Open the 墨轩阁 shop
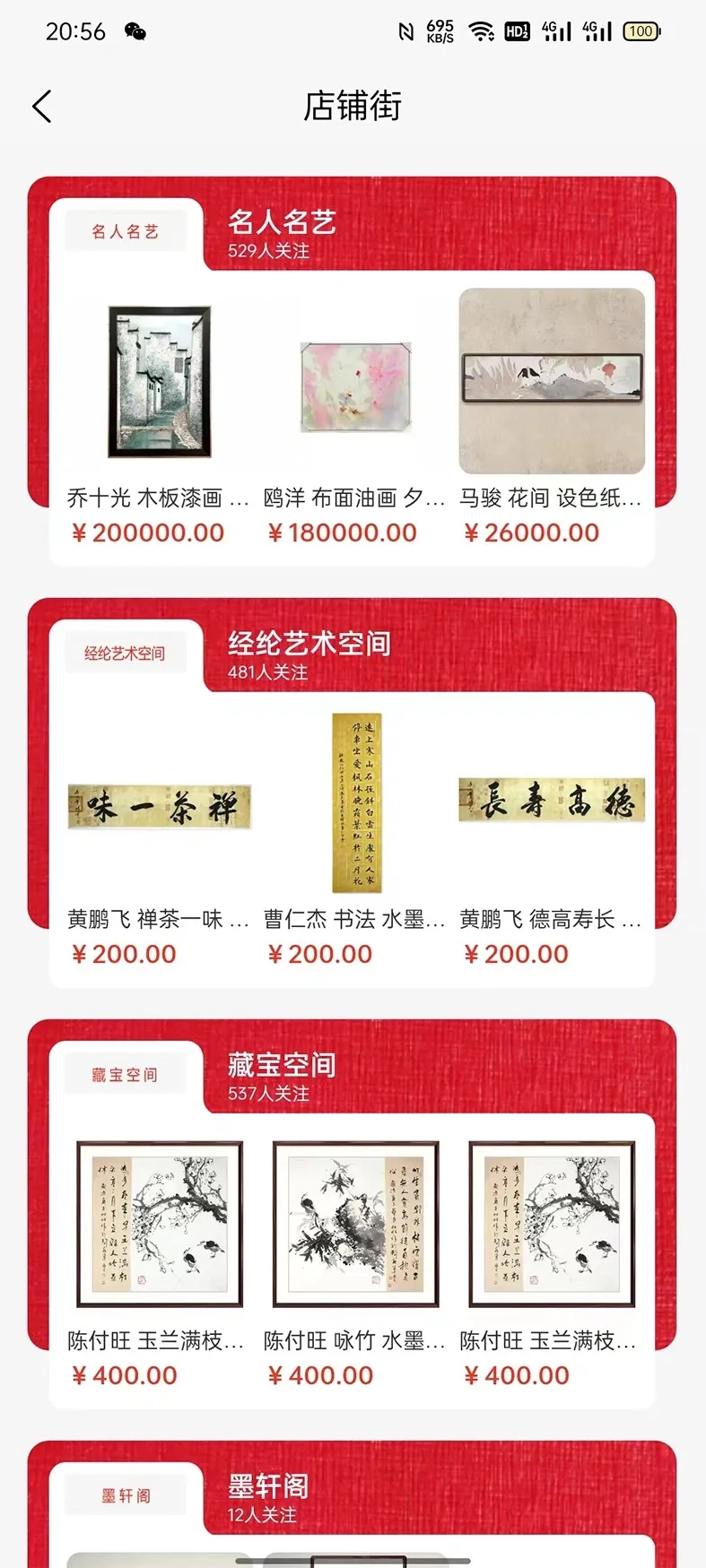 click(x=268, y=1486)
